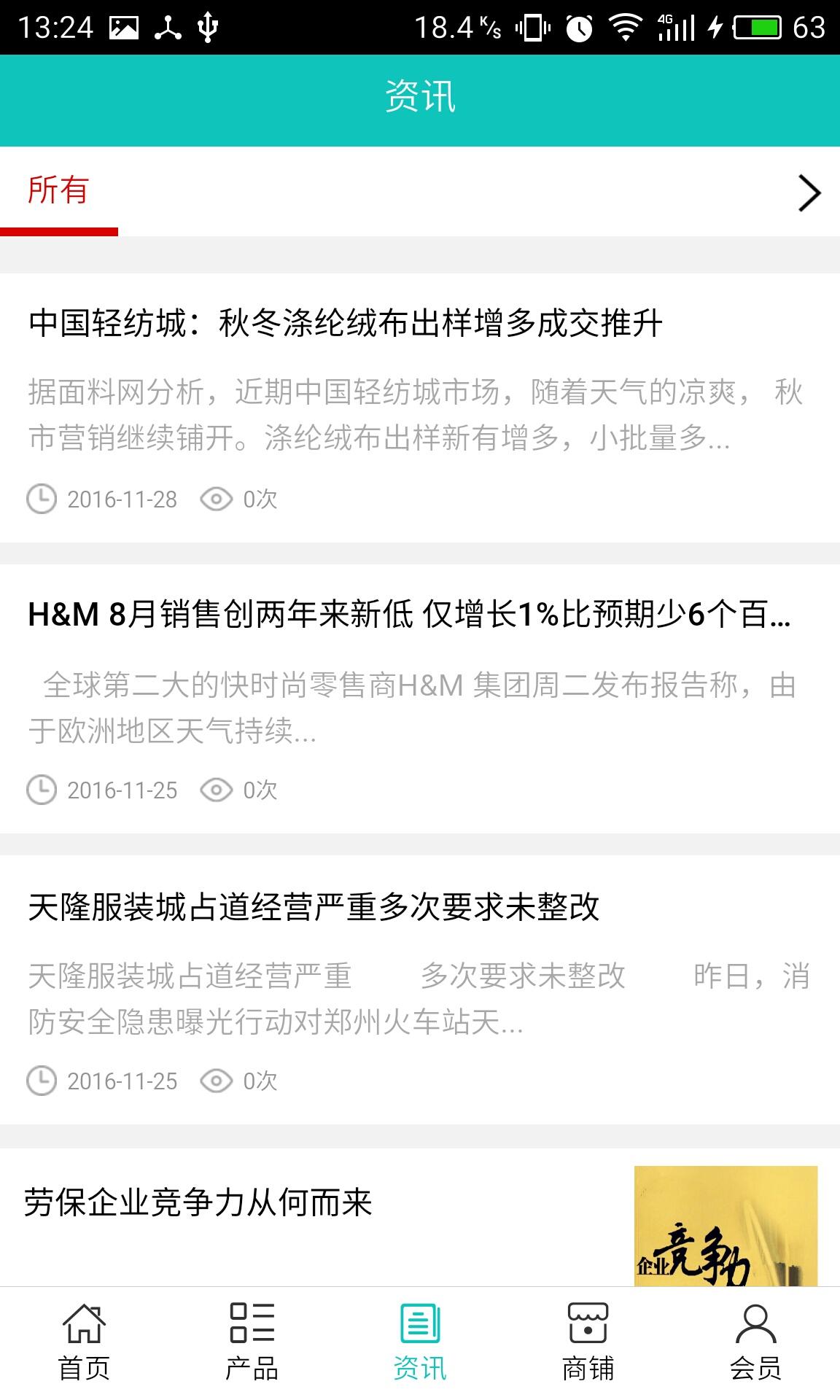
Task: Open the 会员 member tab
Action: click(x=755, y=1342)
